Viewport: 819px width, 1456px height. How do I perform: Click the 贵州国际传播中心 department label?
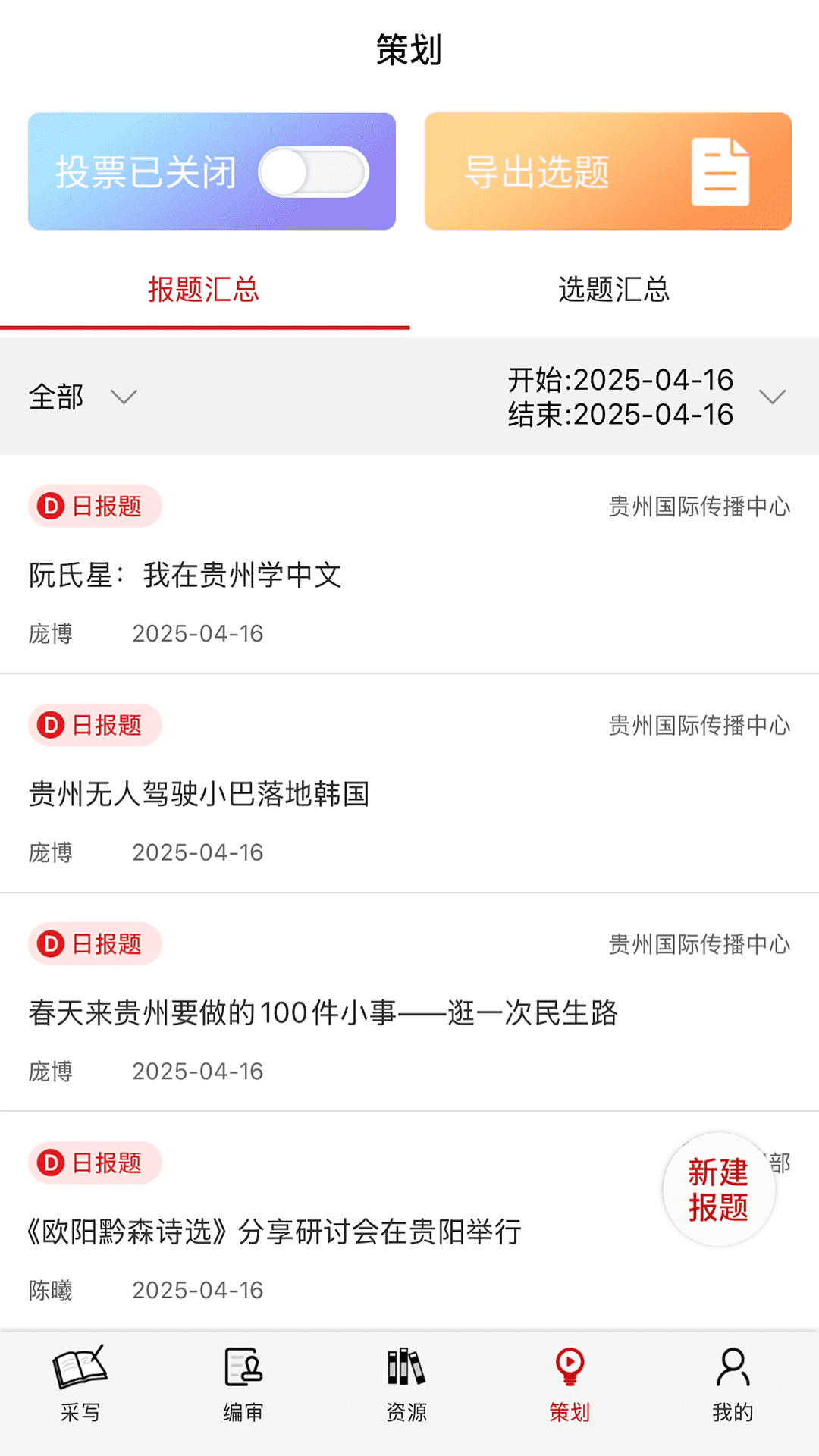coord(698,507)
